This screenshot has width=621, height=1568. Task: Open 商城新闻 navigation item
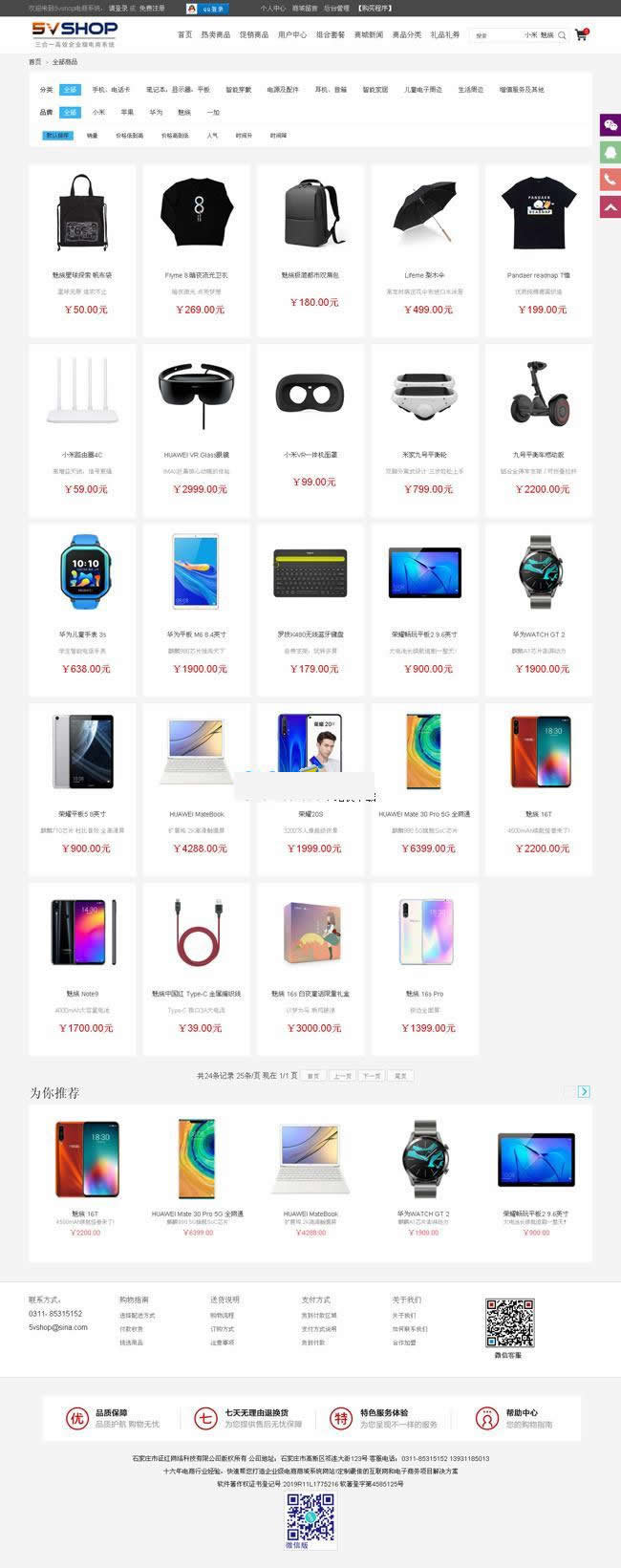(x=369, y=34)
